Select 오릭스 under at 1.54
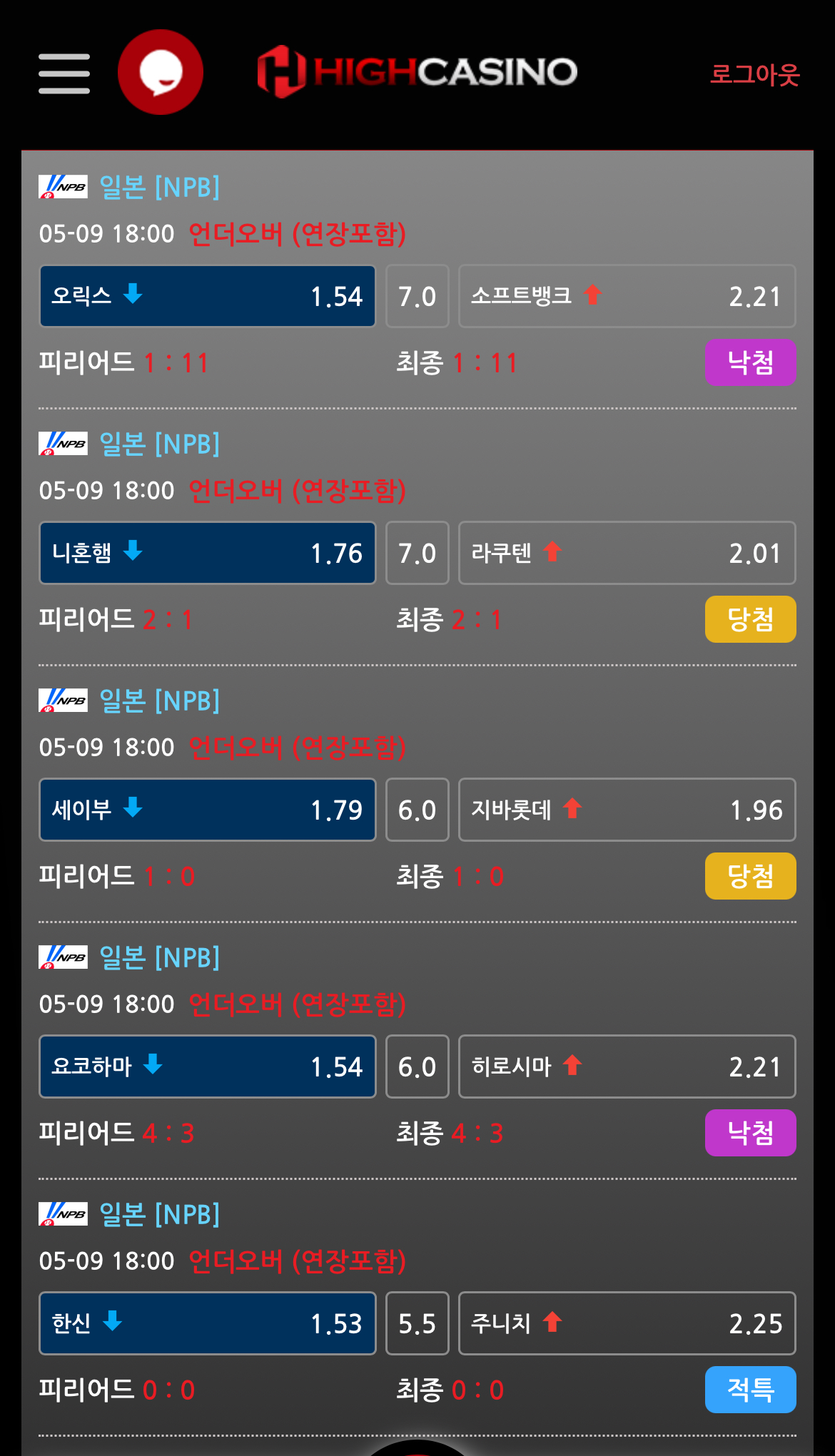This screenshot has height=1456, width=835. pyautogui.click(x=208, y=296)
